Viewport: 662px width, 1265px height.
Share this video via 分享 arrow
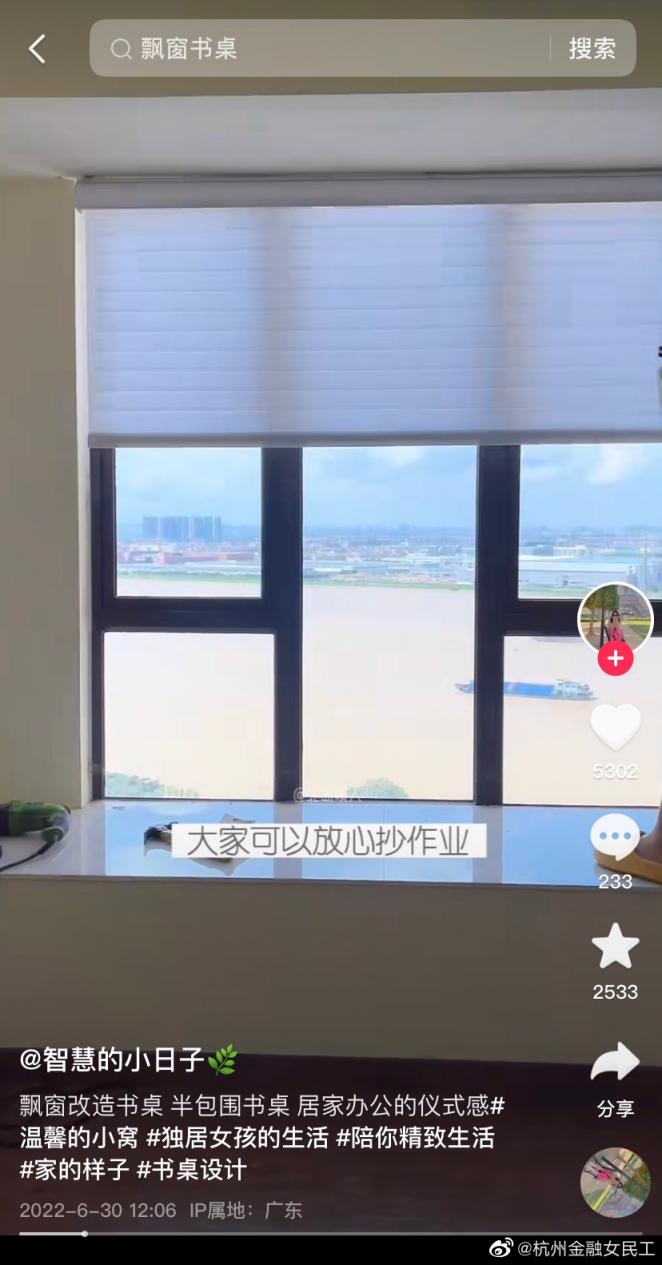click(x=615, y=1062)
